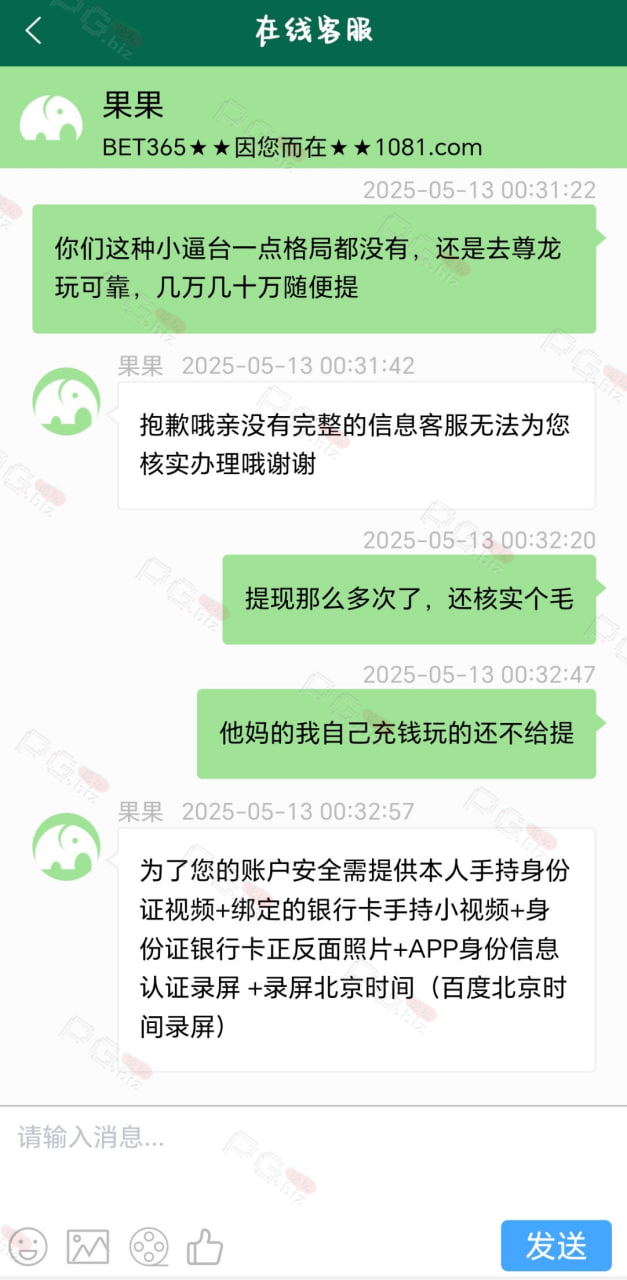Send the message with 发送 button
The image size is (627, 1280).
tap(556, 1246)
